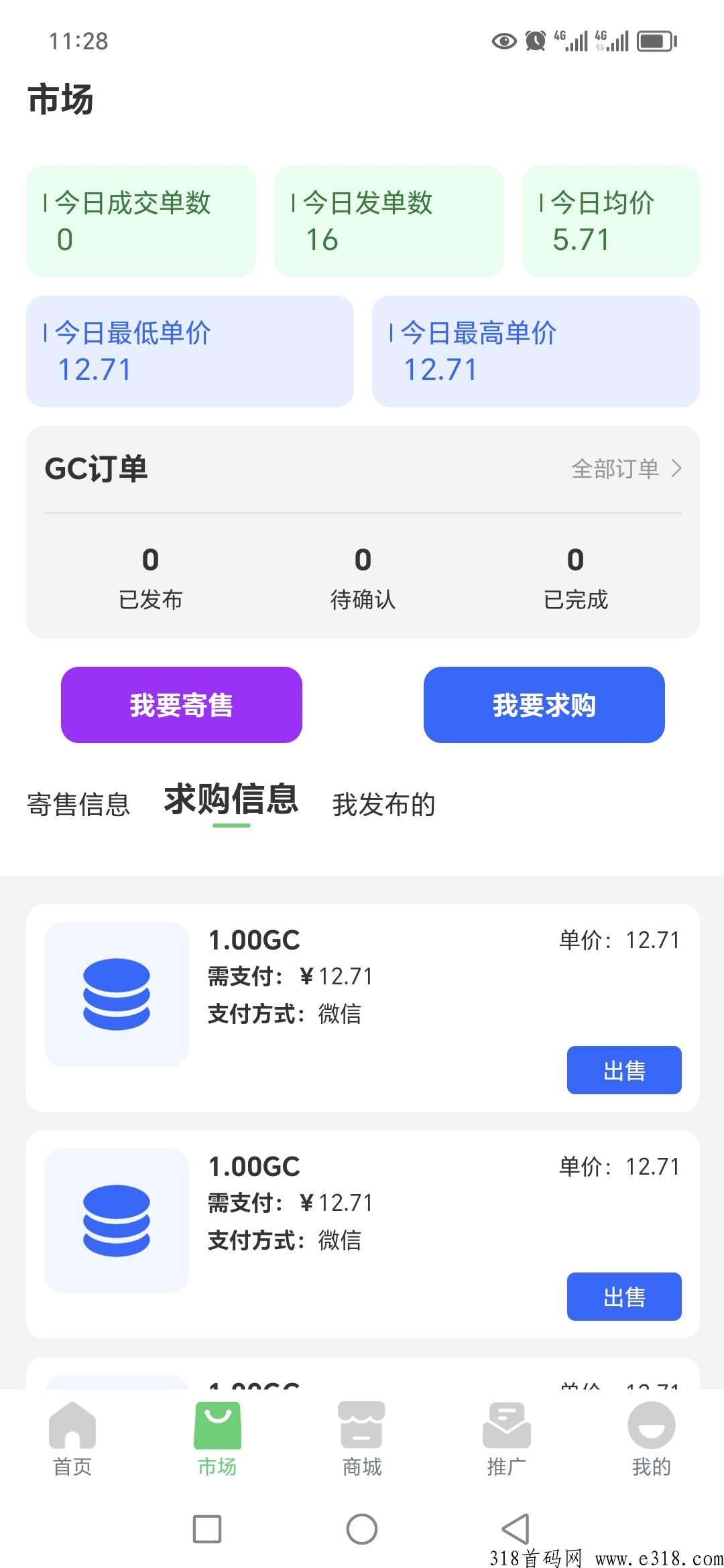The width and height of the screenshot is (724, 1568).
Task: Select the 求购信息 tab
Action: (231, 799)
